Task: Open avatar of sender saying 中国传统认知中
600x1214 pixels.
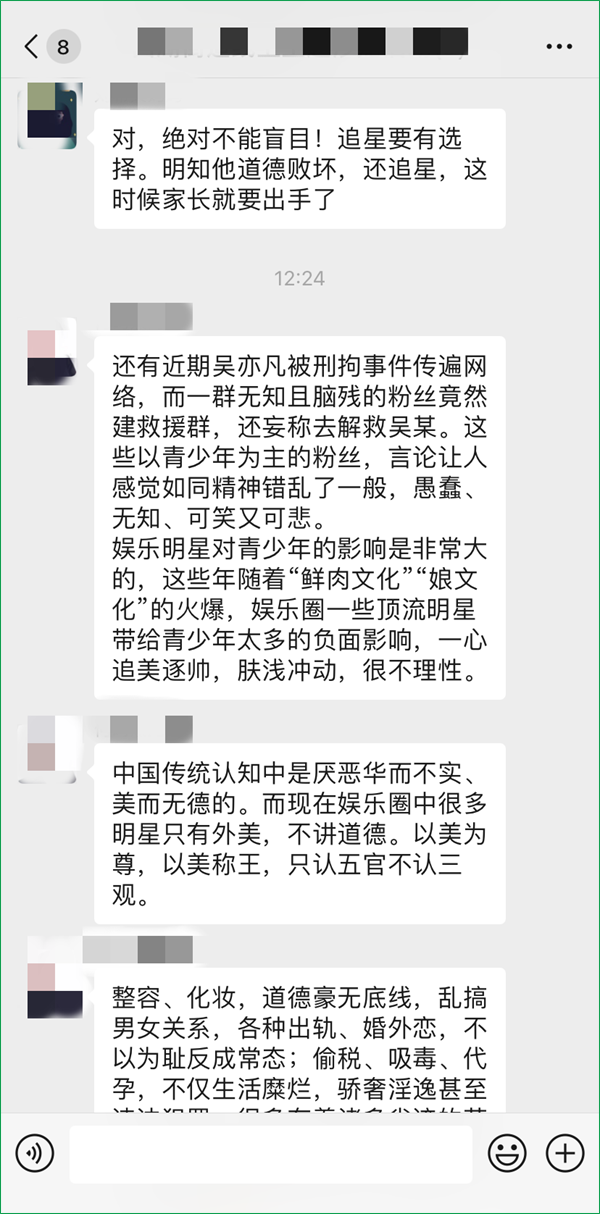Action: (49, 749)
